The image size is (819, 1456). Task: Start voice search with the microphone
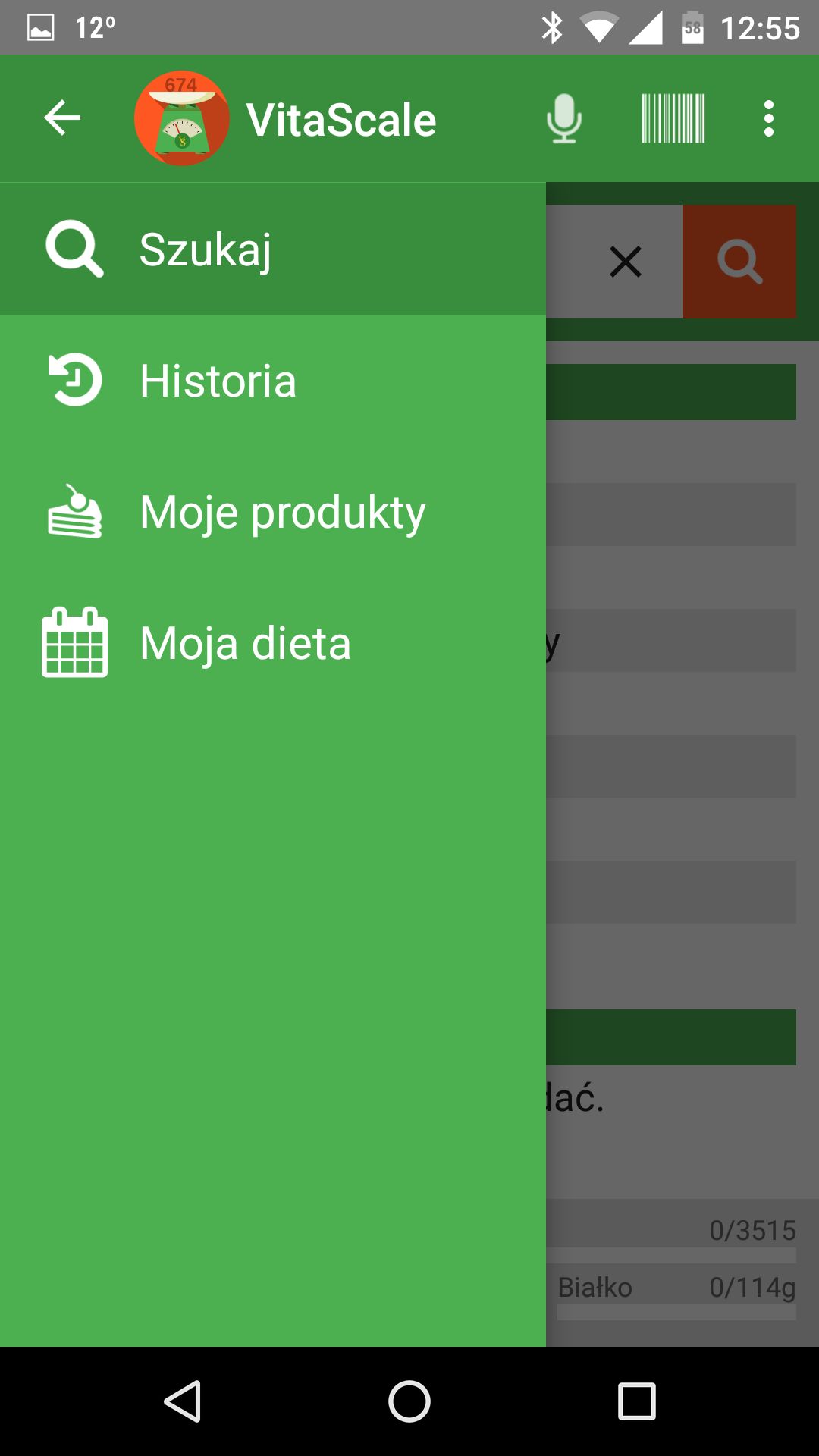click(564, 118)
